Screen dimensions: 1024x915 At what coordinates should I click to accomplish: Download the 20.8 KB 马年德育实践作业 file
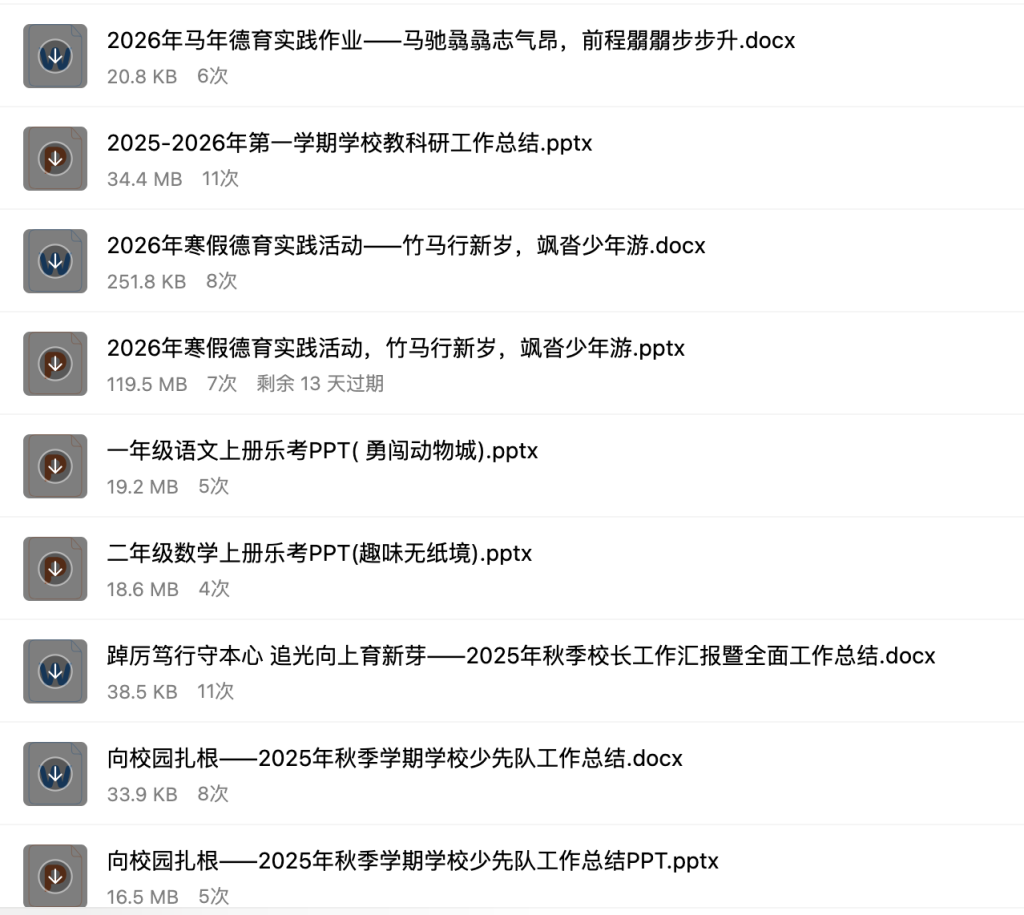(55, 57)
